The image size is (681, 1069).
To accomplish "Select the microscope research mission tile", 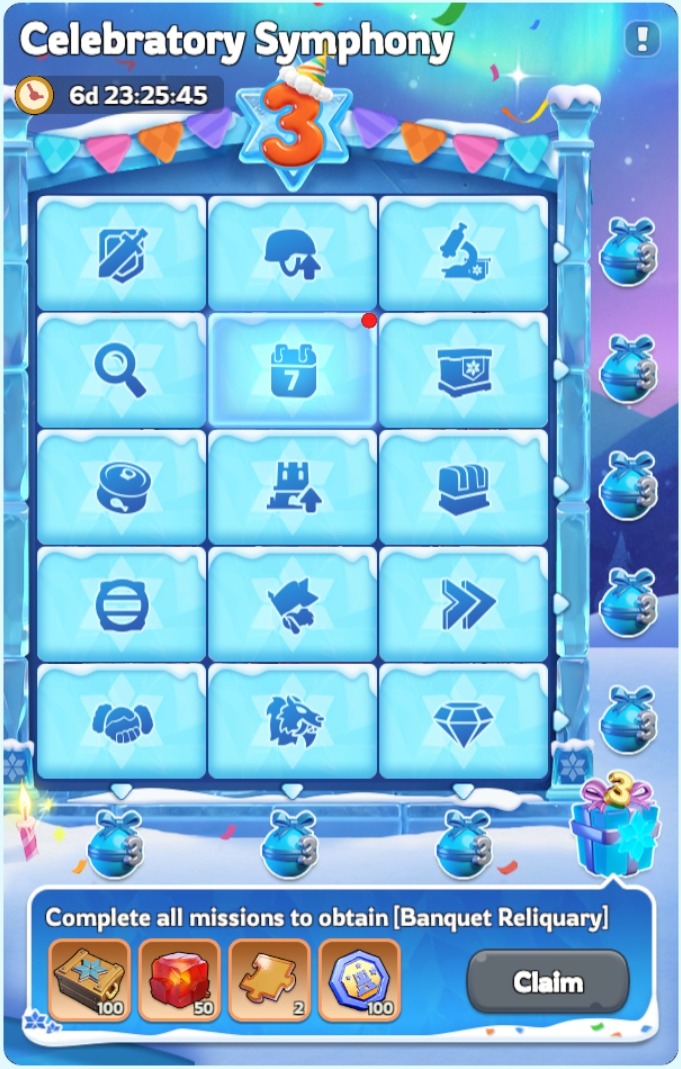I will coord(463,254).
